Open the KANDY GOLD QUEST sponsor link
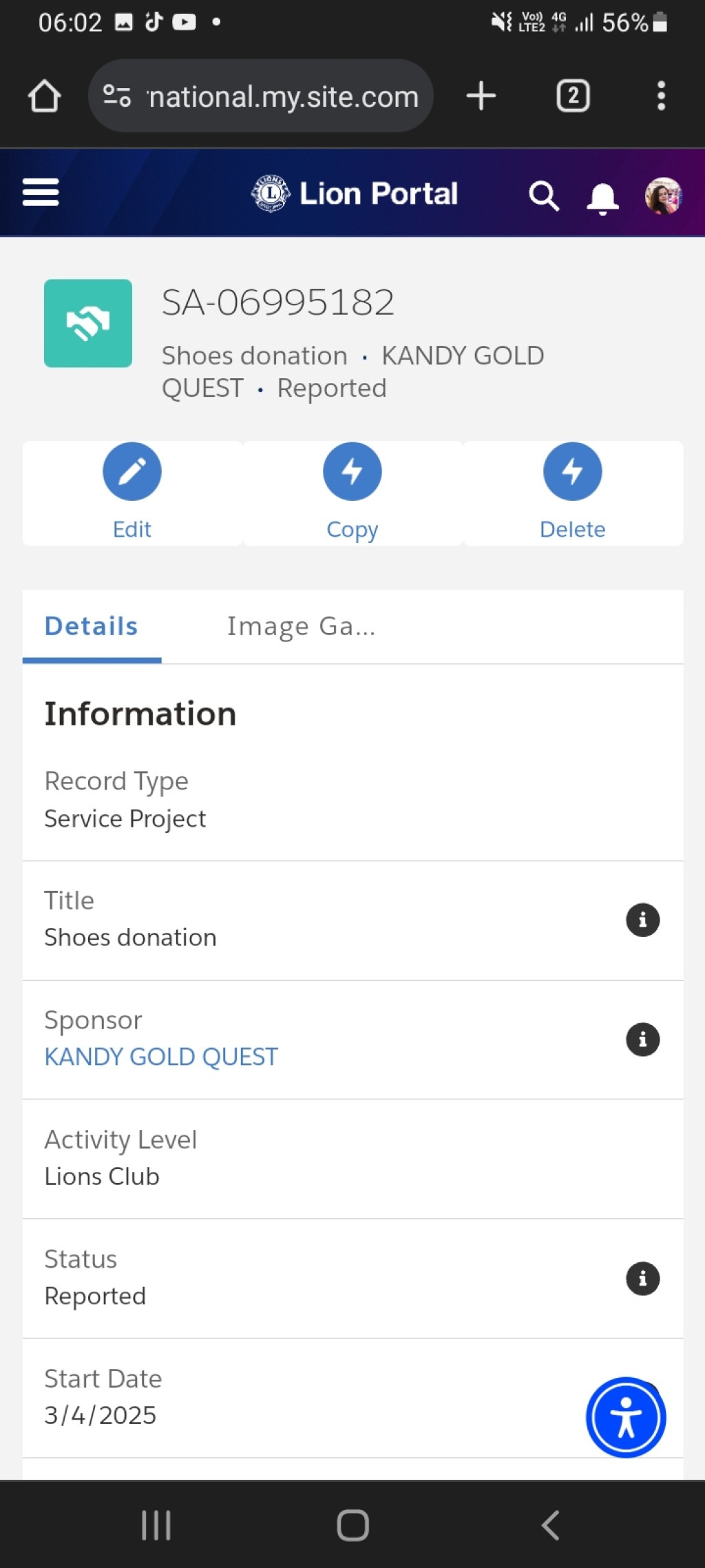Viewport: 705px width, 1568px height. coord(161,1057)
